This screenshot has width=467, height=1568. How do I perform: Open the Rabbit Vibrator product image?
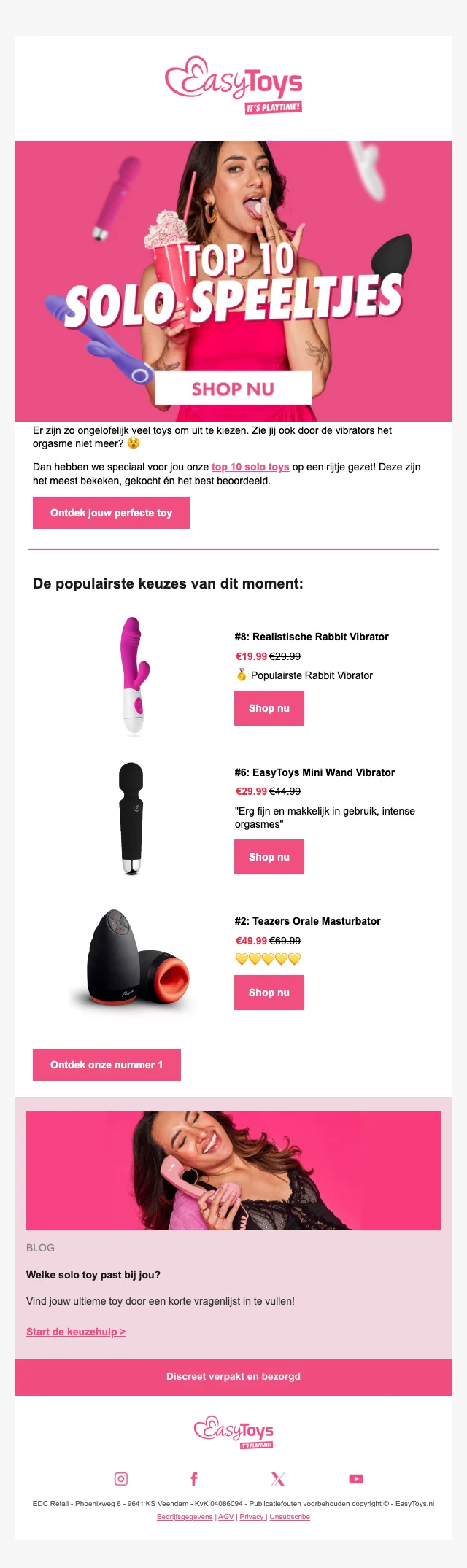(x=134, y=675)
